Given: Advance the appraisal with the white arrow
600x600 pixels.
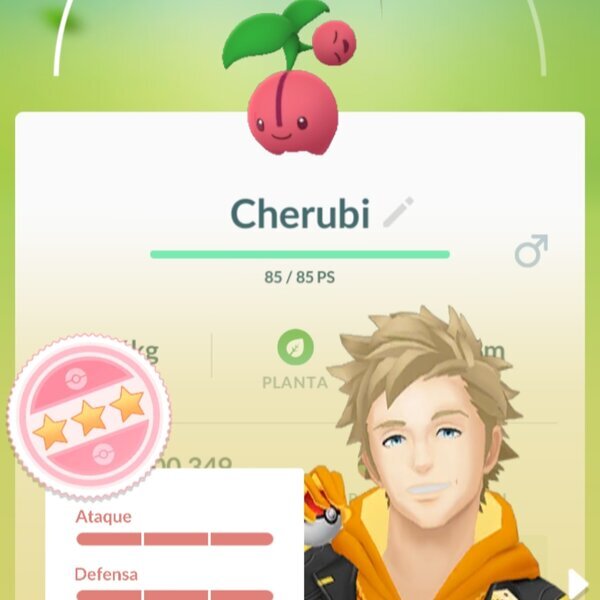Looking at the screenshot, I should coord(578,583).
